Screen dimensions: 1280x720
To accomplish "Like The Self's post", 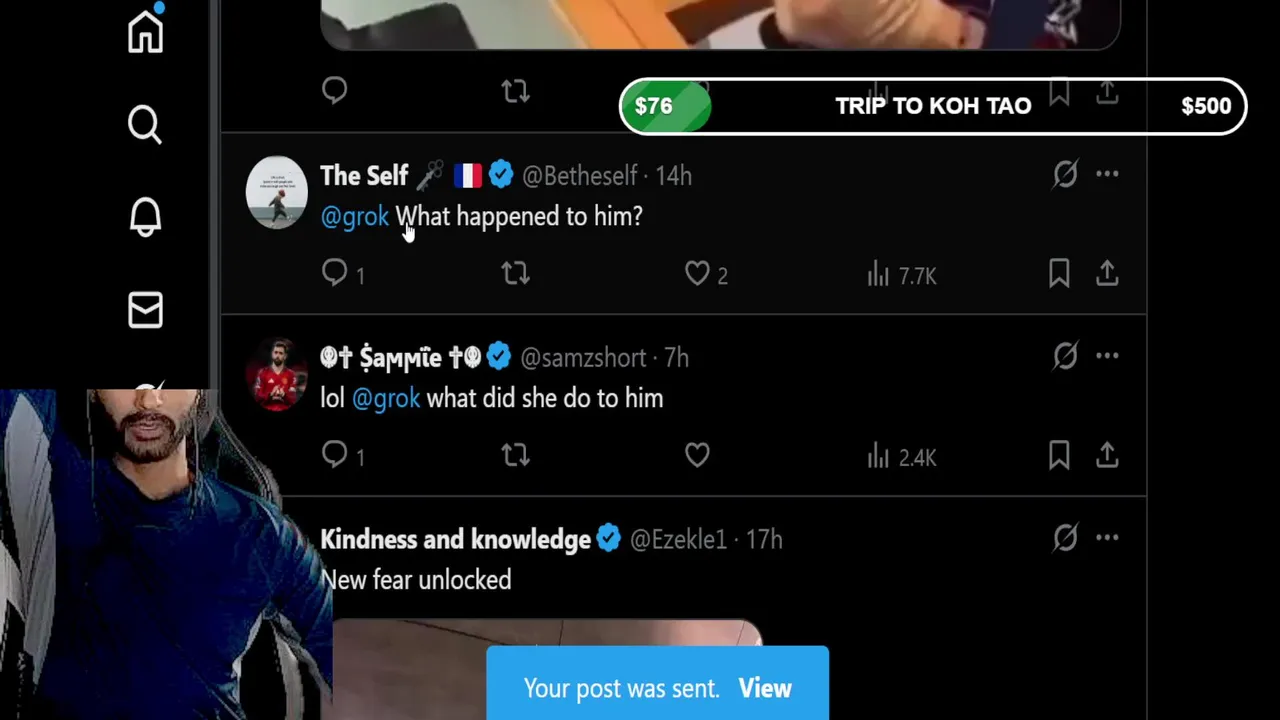I will [697, 273].
